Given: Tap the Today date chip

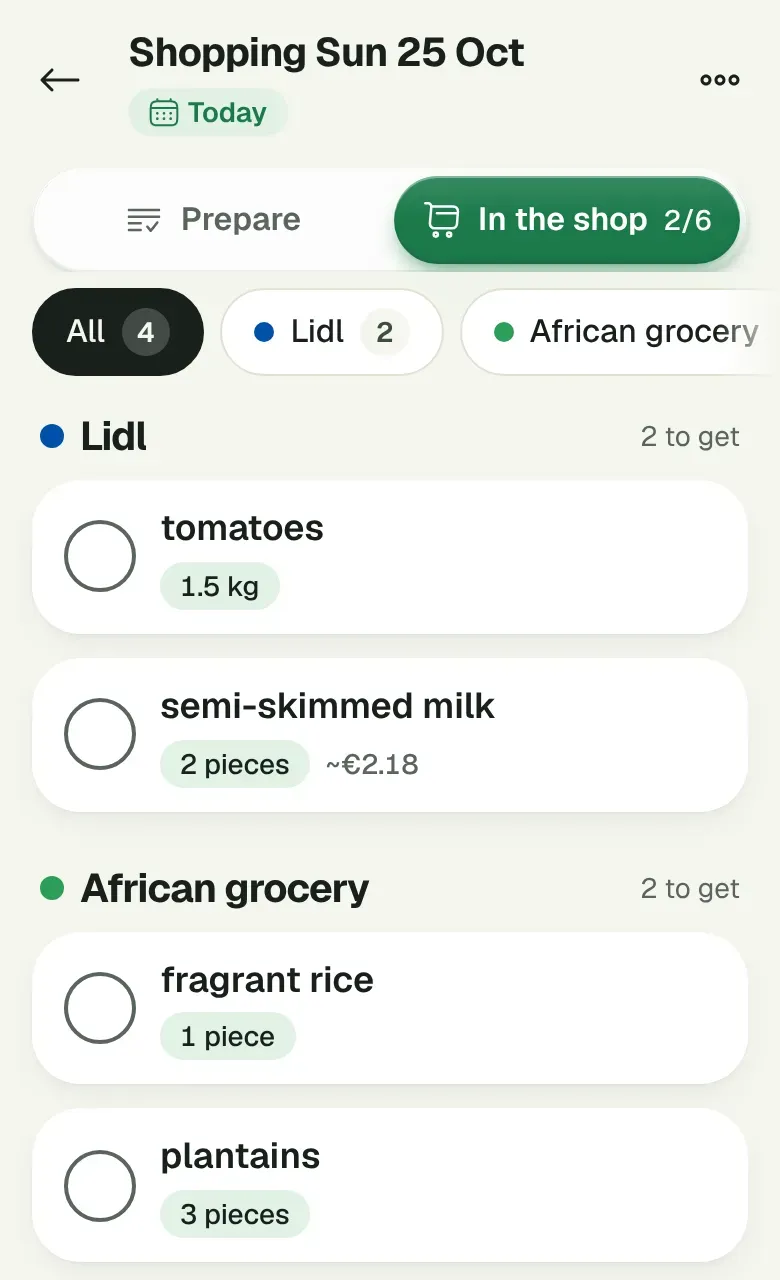Looking at the screenshot, I should pos(208,112).
